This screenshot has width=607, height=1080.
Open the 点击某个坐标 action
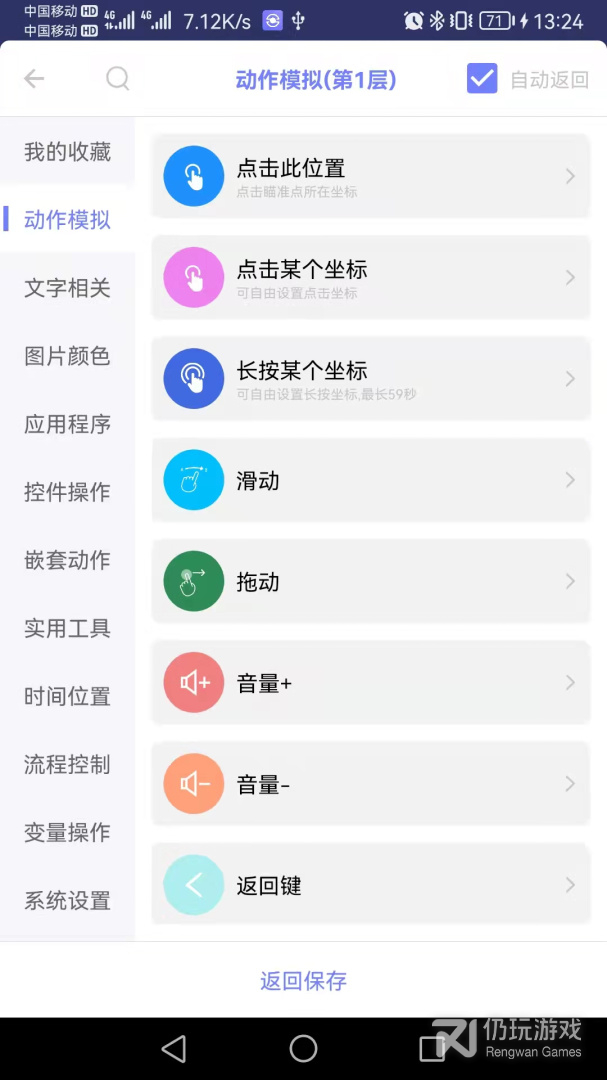371,278
